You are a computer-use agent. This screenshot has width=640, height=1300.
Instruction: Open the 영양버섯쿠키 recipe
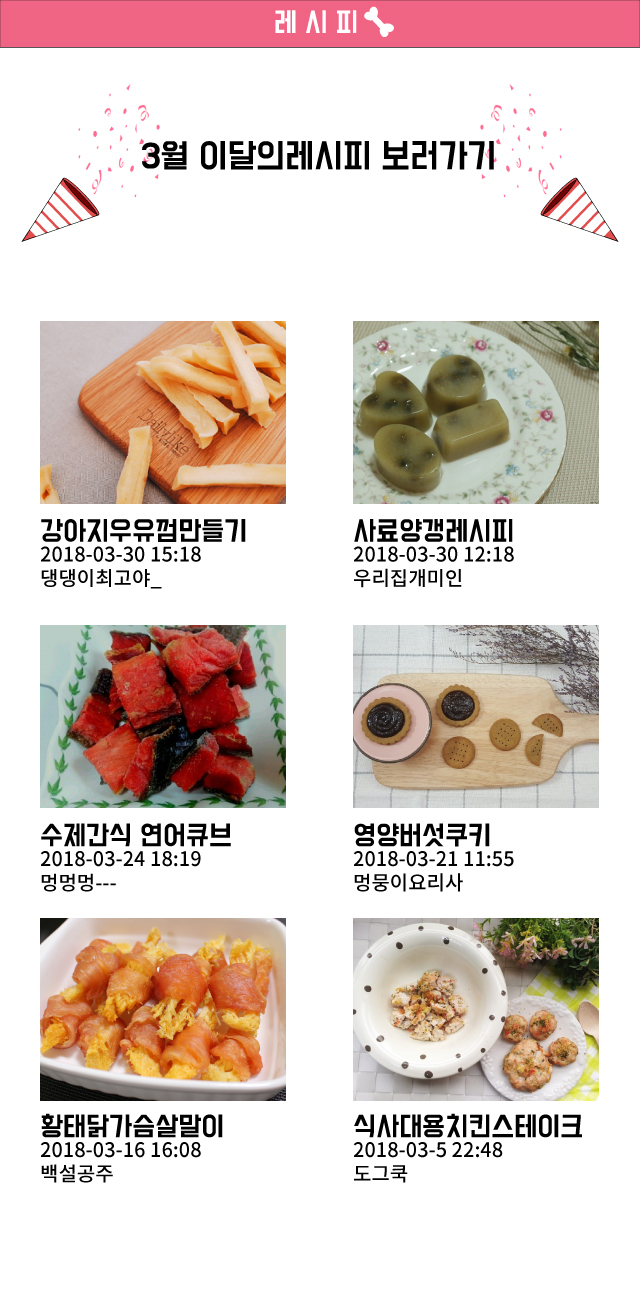click(x=476, y=716)
